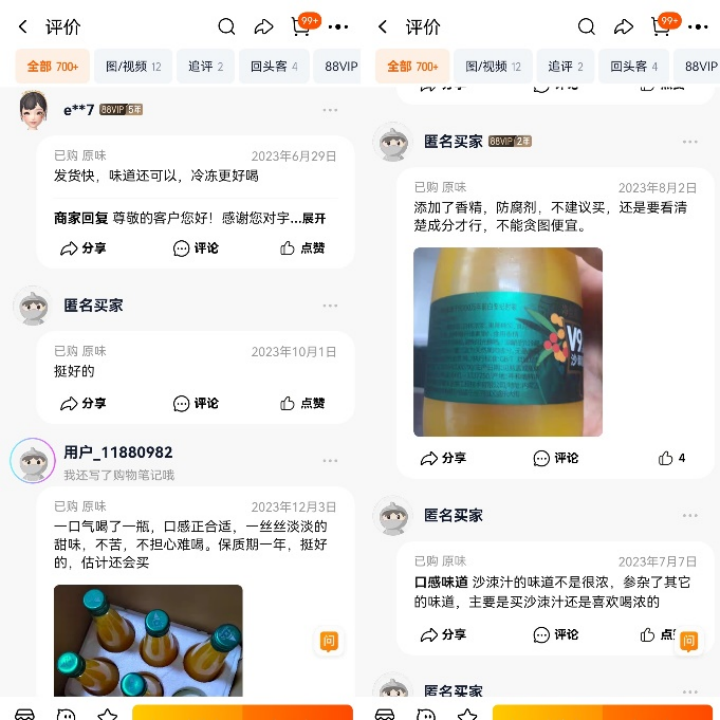
Task: Share e**7's review
Action: click(x=83, y=248)
